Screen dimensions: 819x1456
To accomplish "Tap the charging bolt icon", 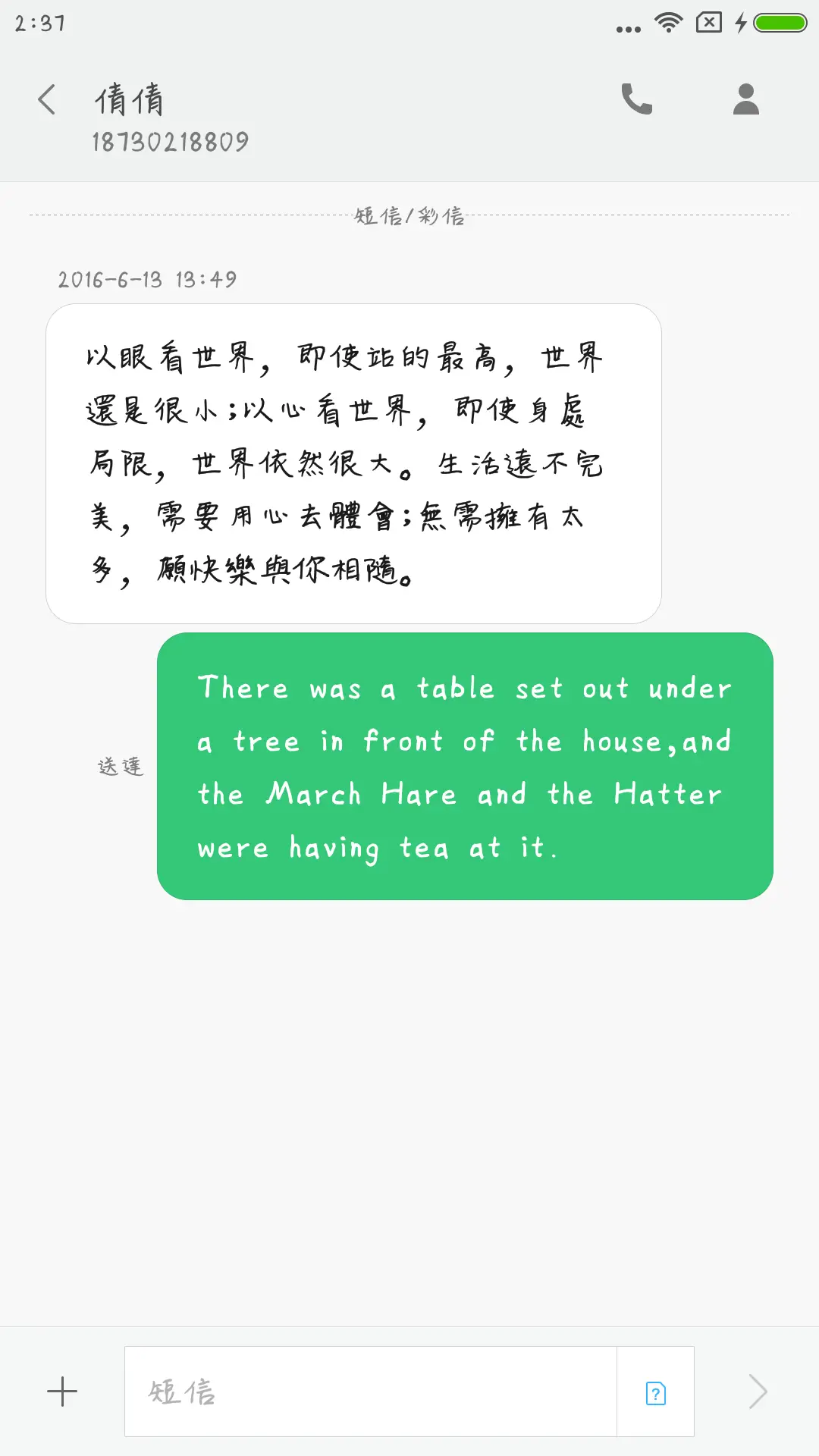I will [x=739, y=23].
